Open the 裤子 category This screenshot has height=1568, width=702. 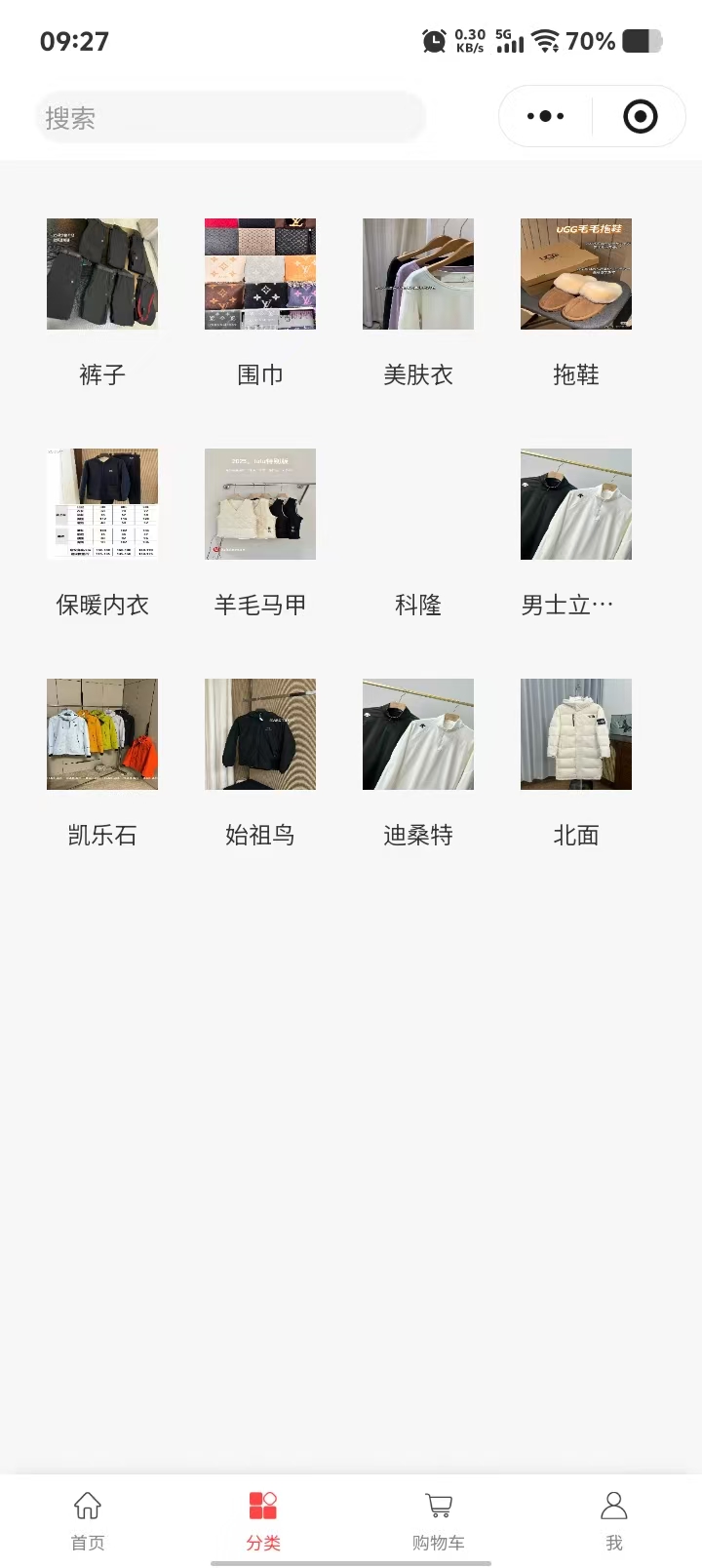click(102, 274)
